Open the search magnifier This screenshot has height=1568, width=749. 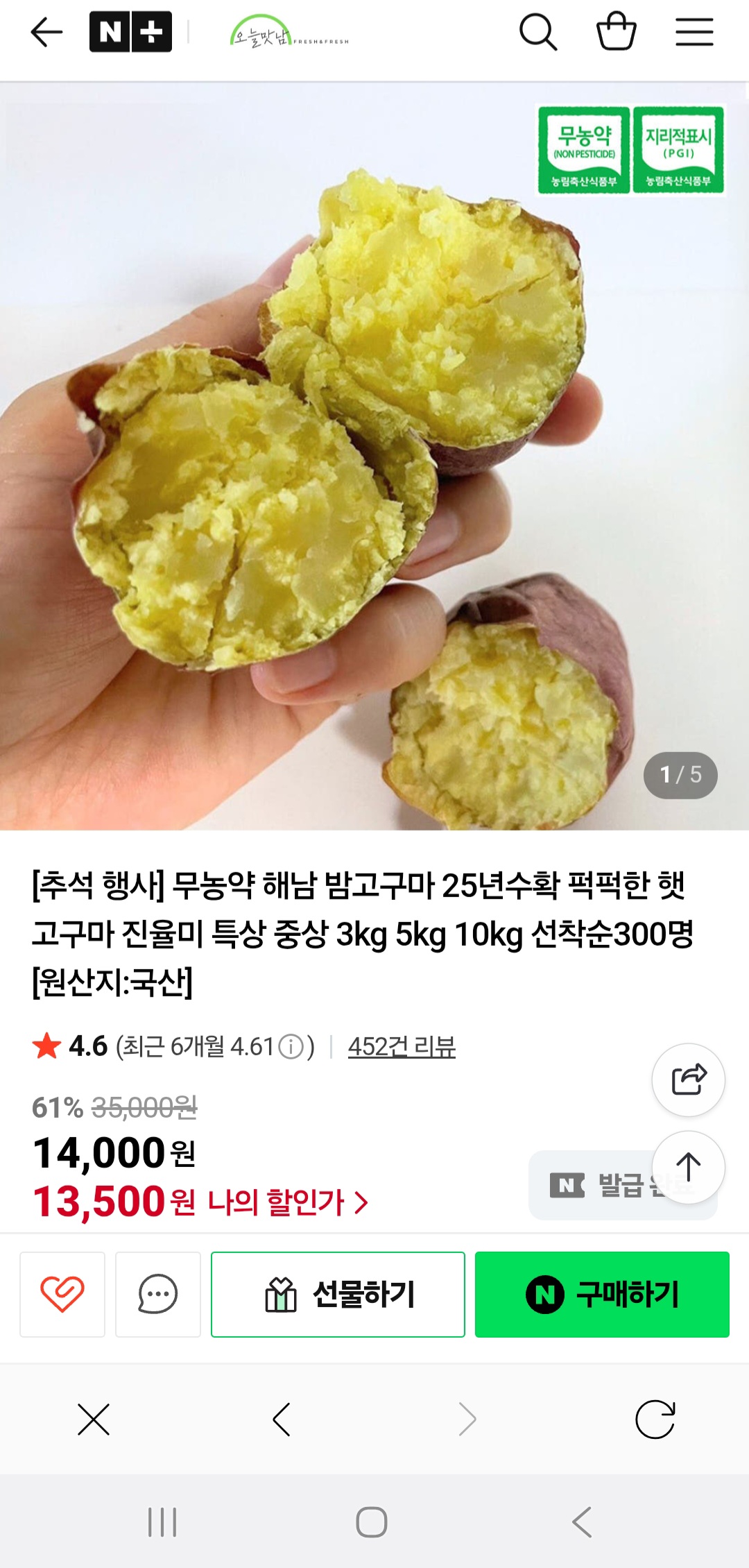(538, 32)
